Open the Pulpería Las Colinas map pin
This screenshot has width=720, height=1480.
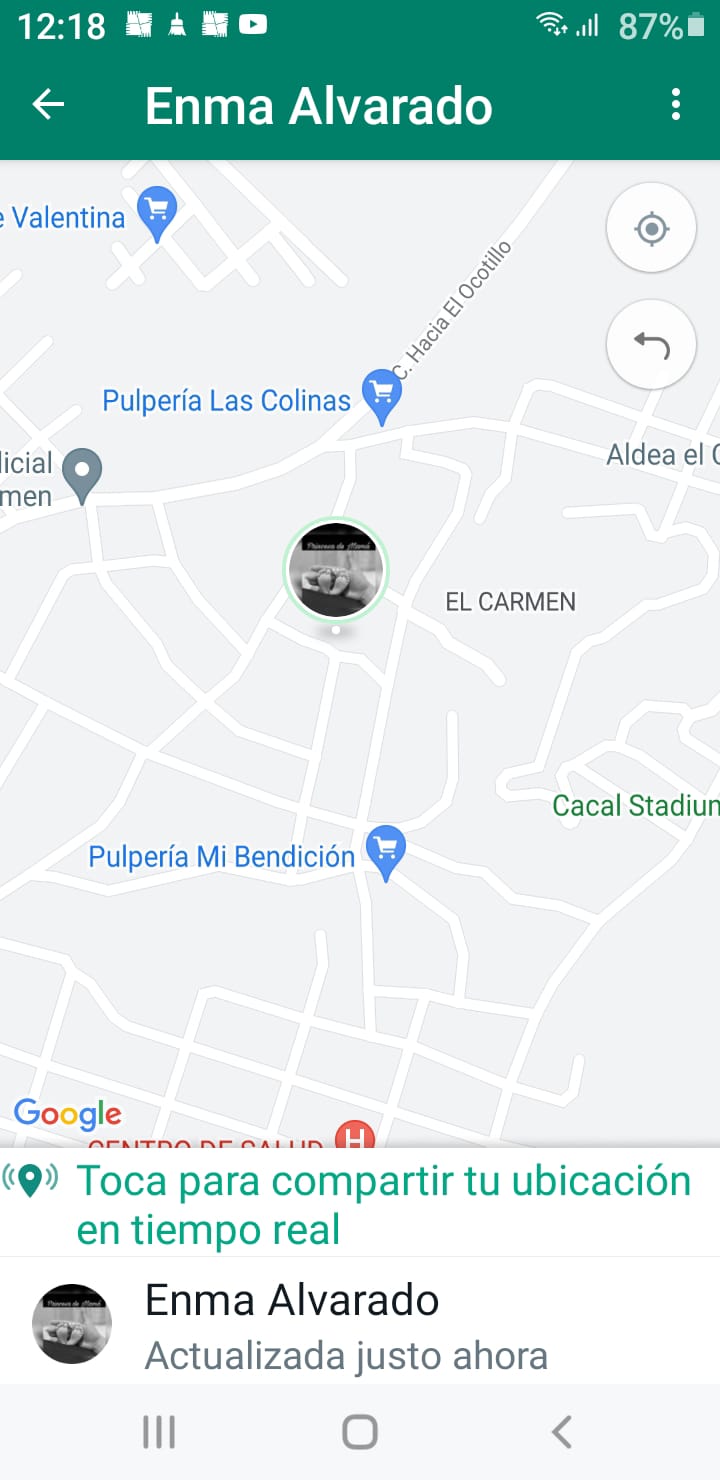(382, 394)
